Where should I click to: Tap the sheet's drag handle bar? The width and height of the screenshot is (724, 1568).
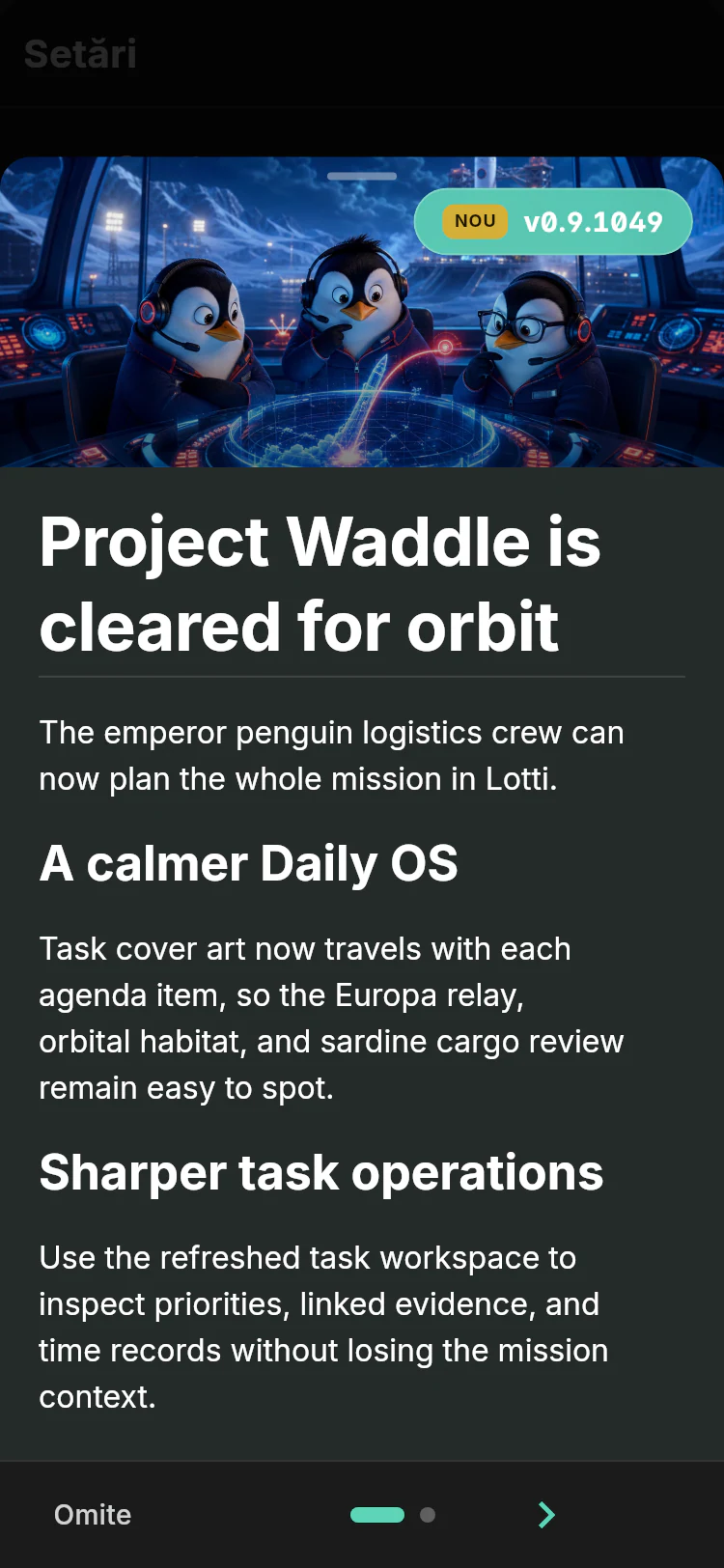362,177
